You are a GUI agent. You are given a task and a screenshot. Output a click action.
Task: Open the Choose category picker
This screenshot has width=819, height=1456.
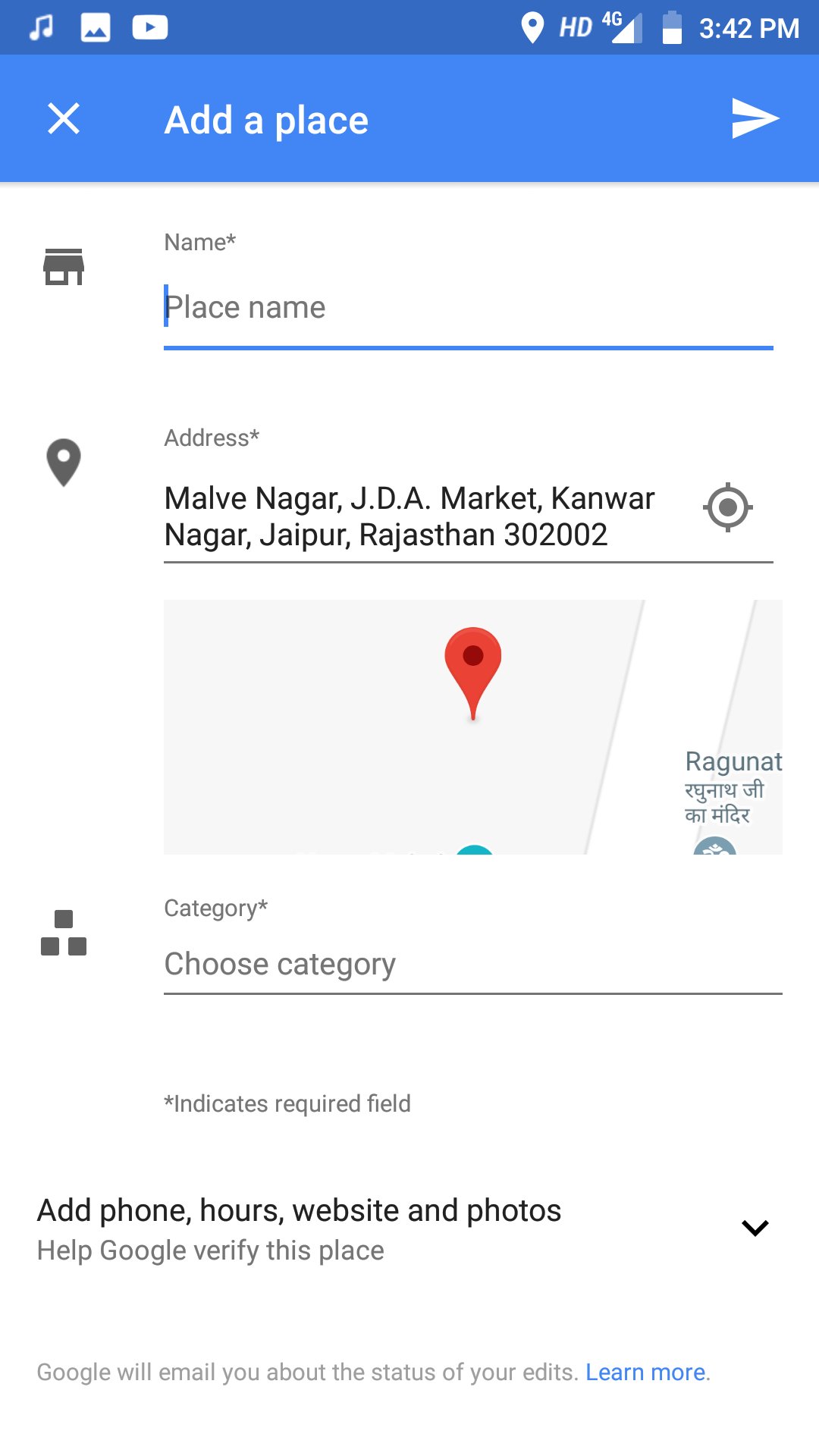point(473,965)
